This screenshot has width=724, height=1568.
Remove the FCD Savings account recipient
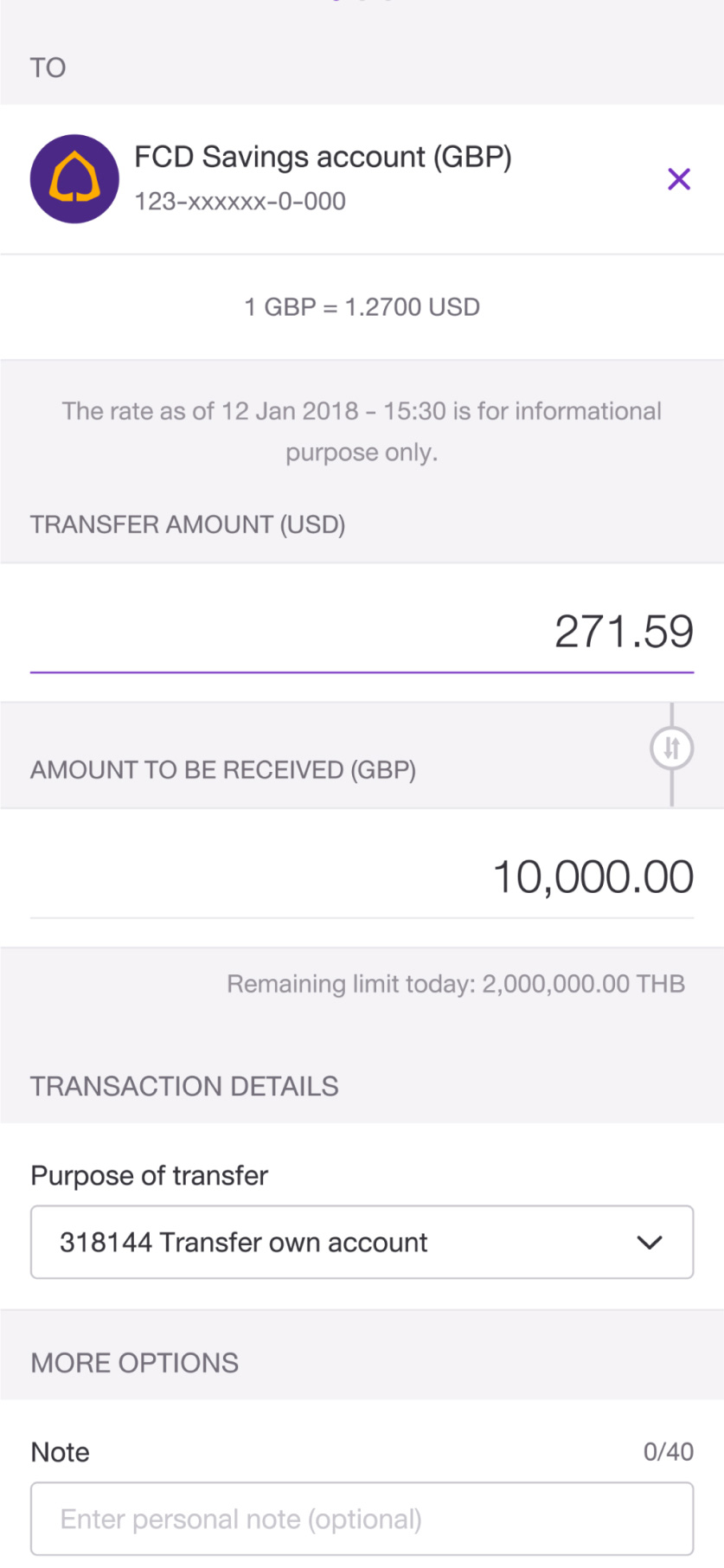[679, 179]
